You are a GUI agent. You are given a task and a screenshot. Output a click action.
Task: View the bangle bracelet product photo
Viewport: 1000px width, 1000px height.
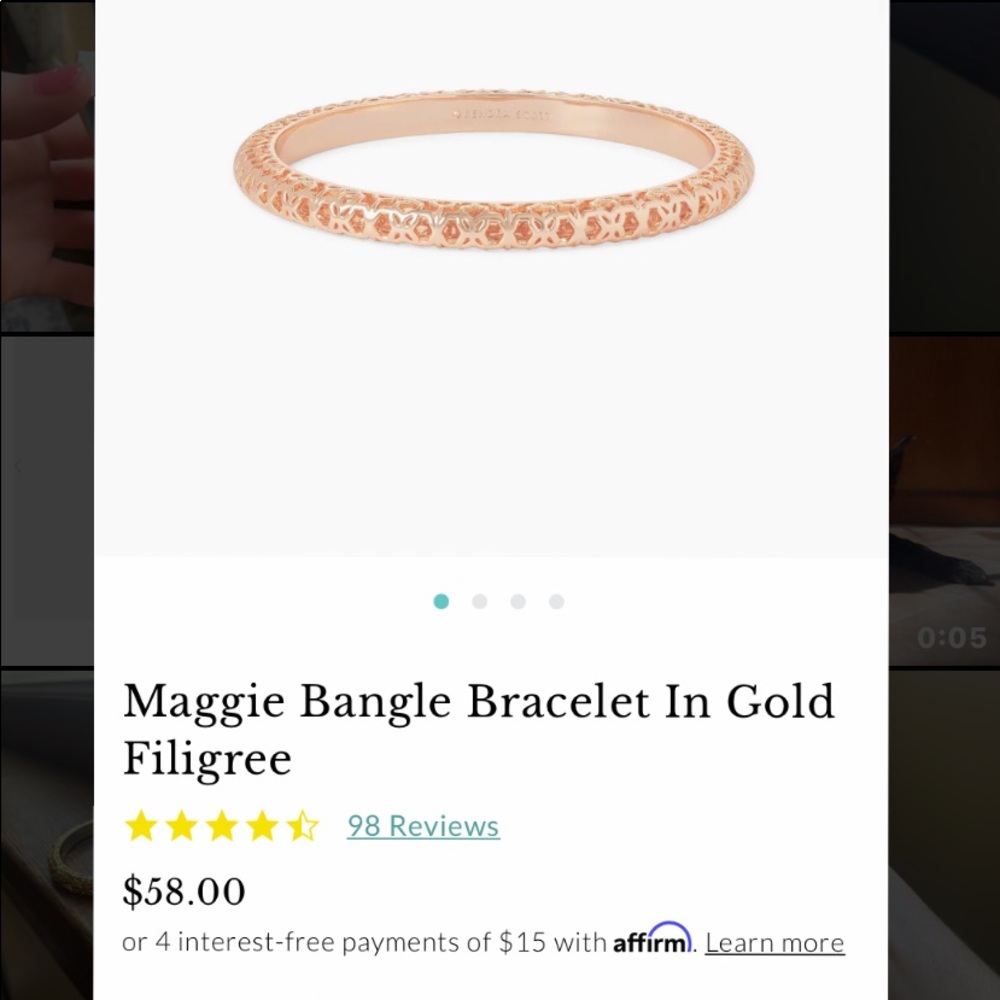tap(492, 170)
